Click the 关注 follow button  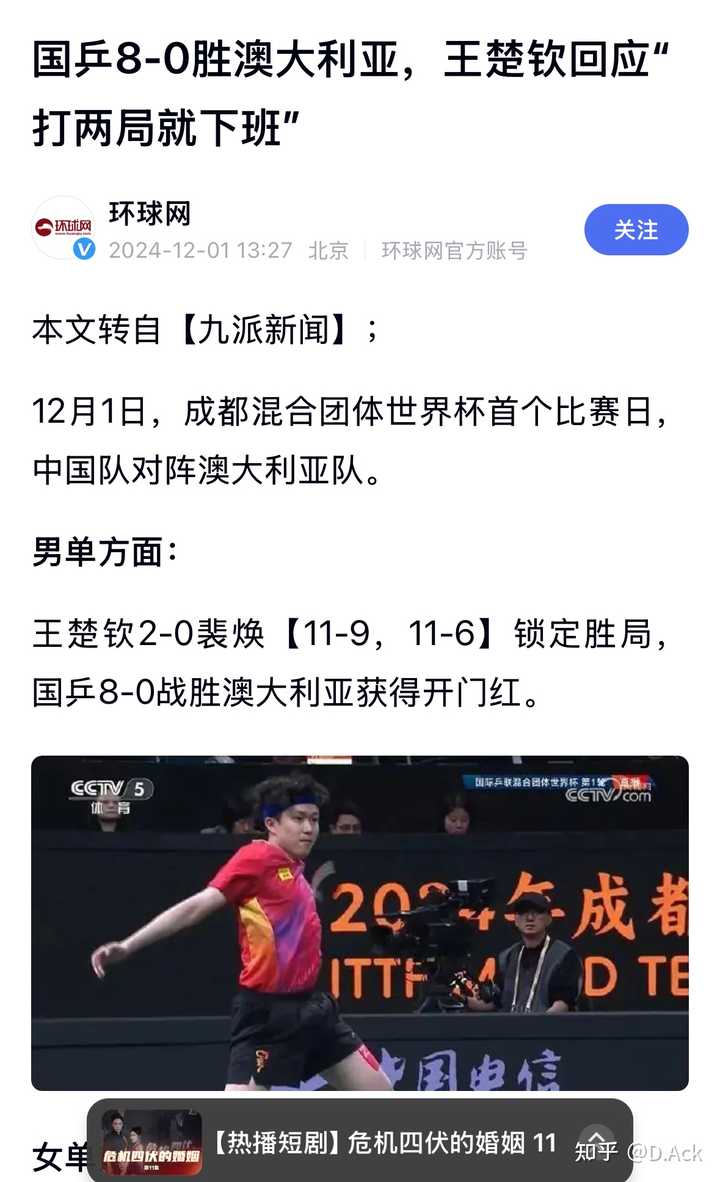tap(637, 230)
